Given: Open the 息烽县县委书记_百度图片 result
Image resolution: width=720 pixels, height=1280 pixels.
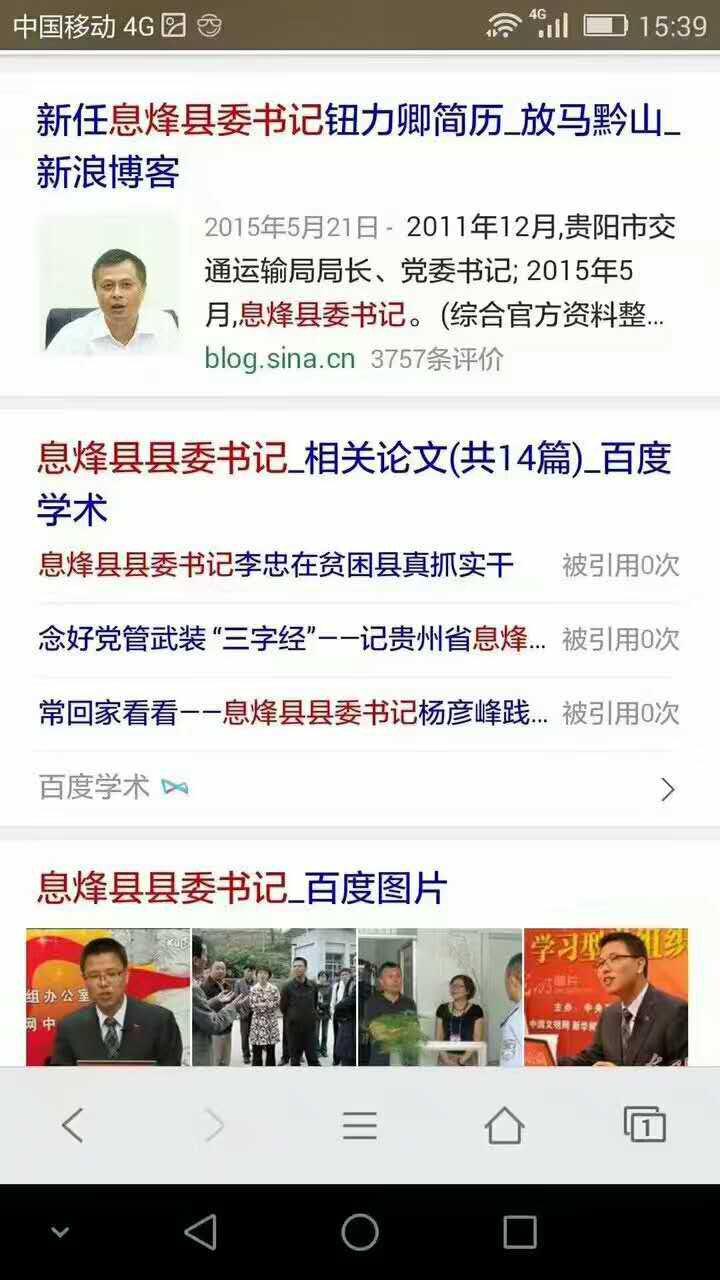Looking at the screenshot, I should [x=242, y=888].
